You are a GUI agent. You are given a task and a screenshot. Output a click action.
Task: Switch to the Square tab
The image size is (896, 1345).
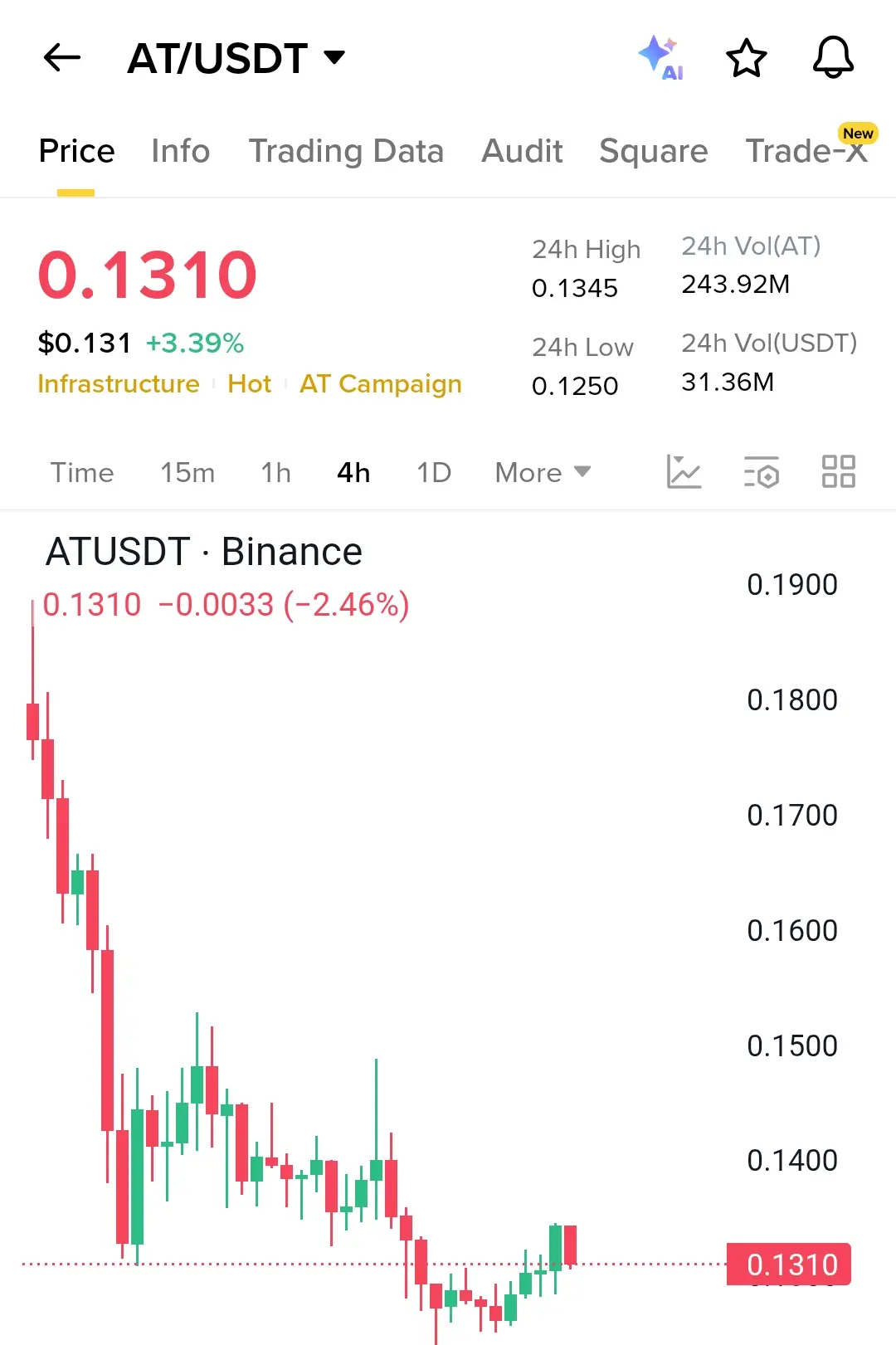pos(653,151)
